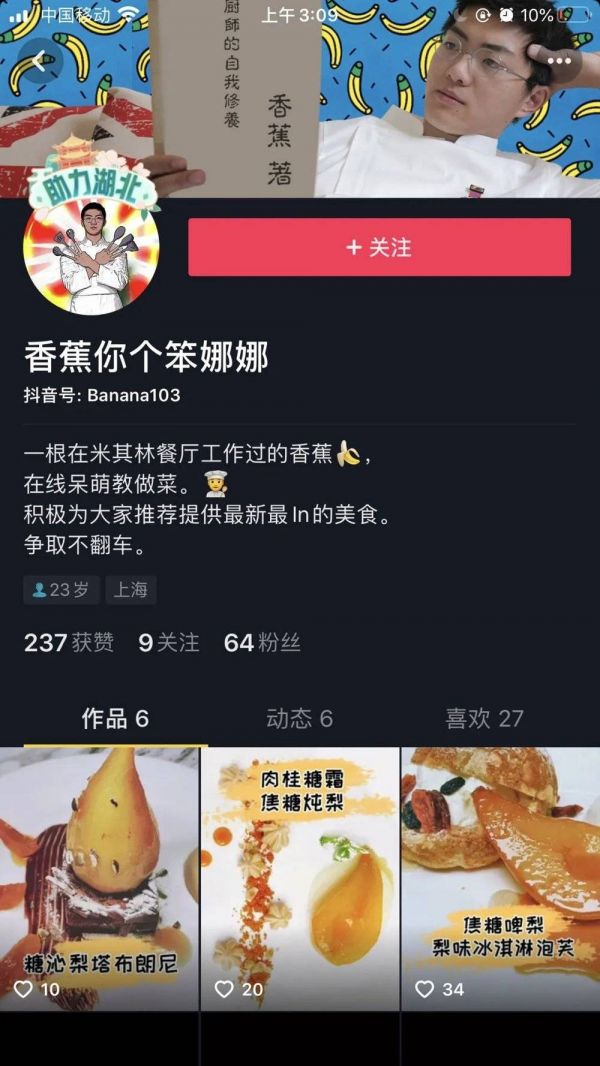Go back using the arrow icon
The width and height of the screenshot is (600, 1066).
pyautogui.click(x=39, y=62)
